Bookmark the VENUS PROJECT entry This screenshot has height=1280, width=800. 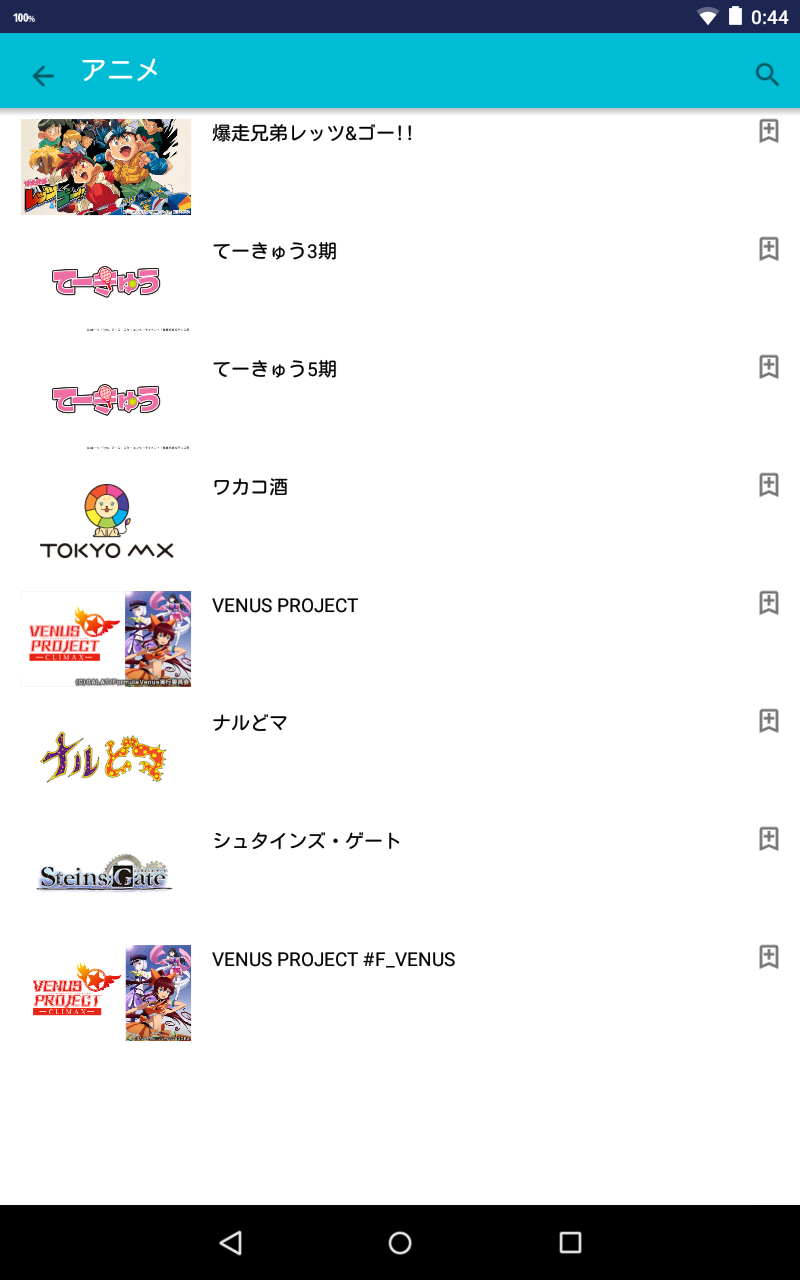point(768,603)
